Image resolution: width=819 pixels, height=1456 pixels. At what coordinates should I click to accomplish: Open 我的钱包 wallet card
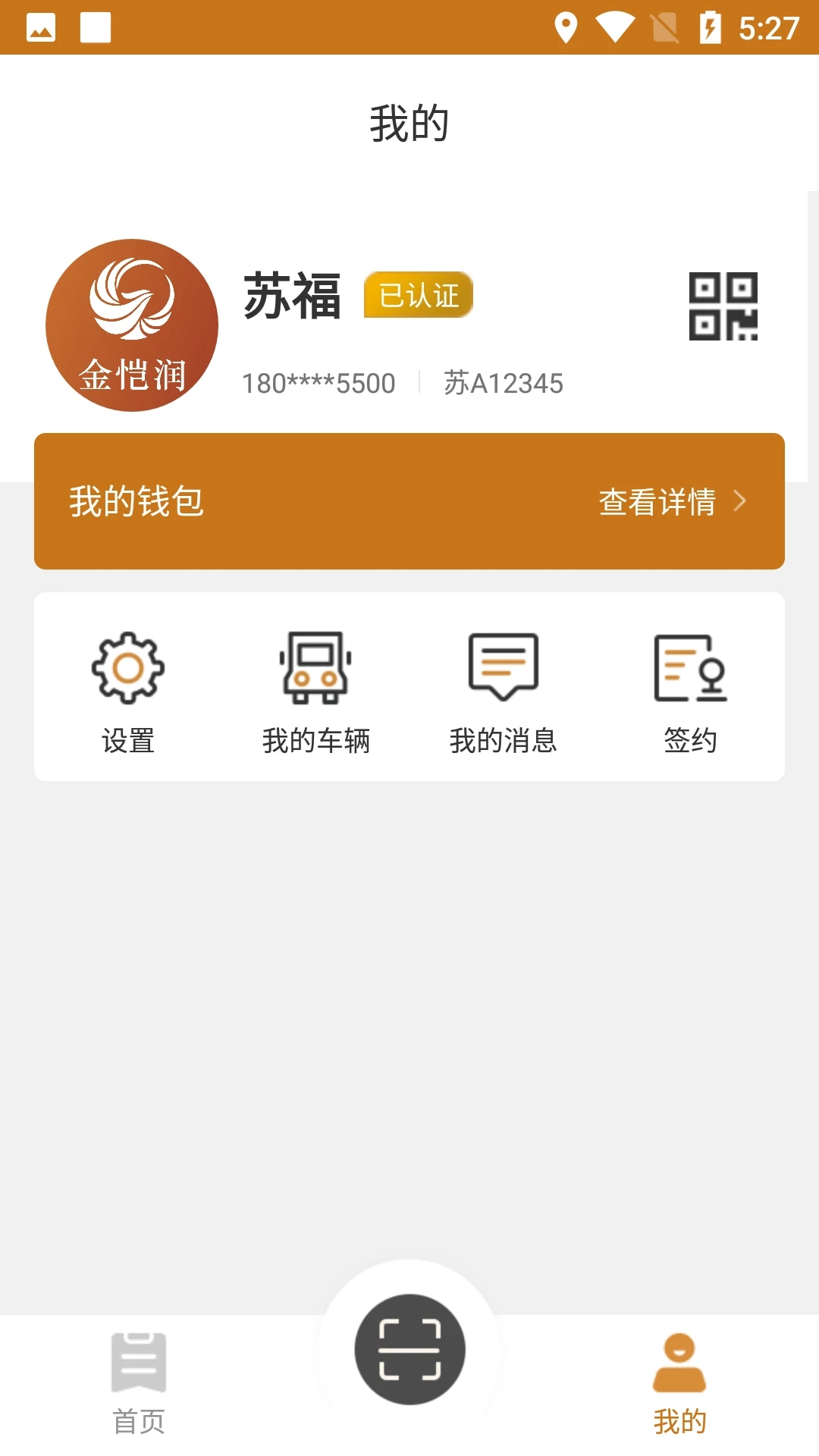coord(409,500)
